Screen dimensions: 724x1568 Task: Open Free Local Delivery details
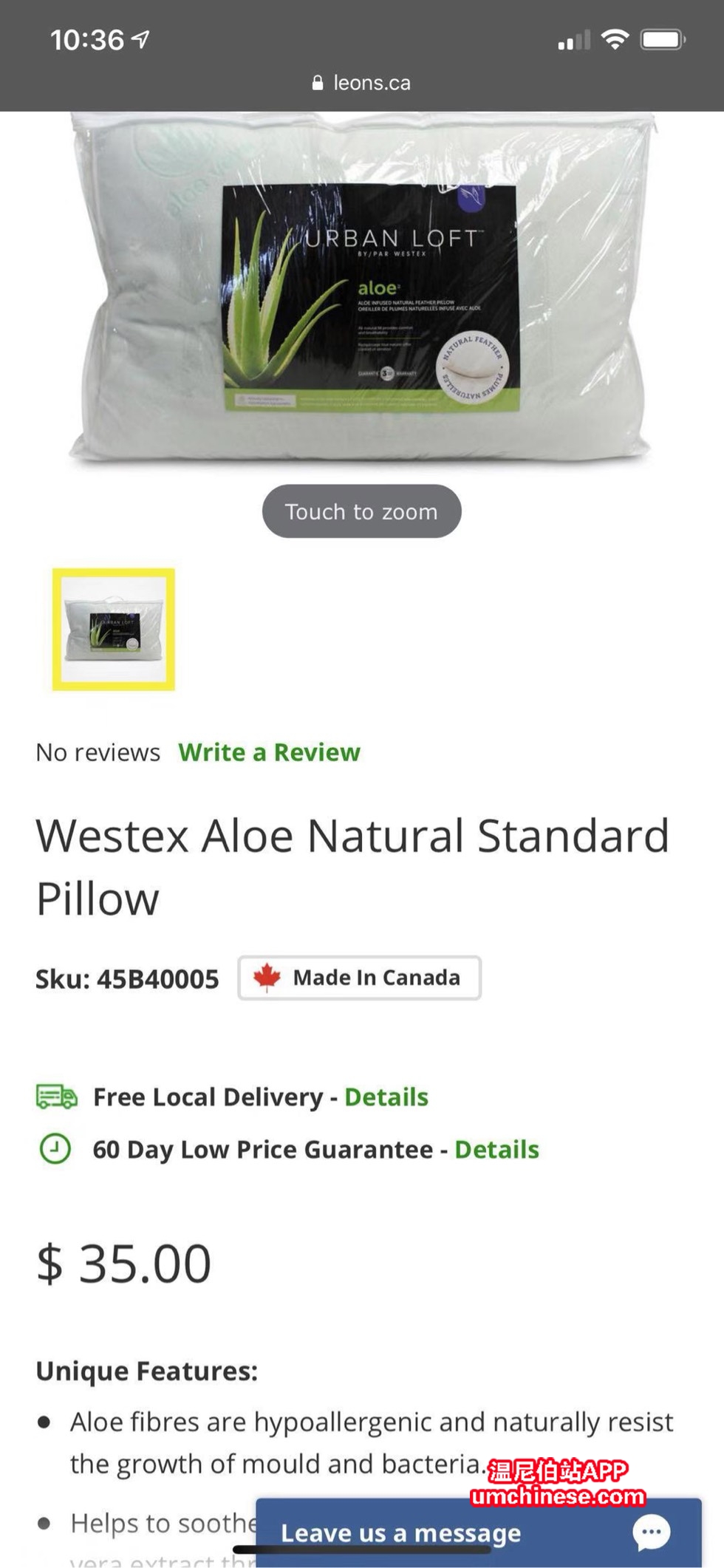click(386, 1097)
